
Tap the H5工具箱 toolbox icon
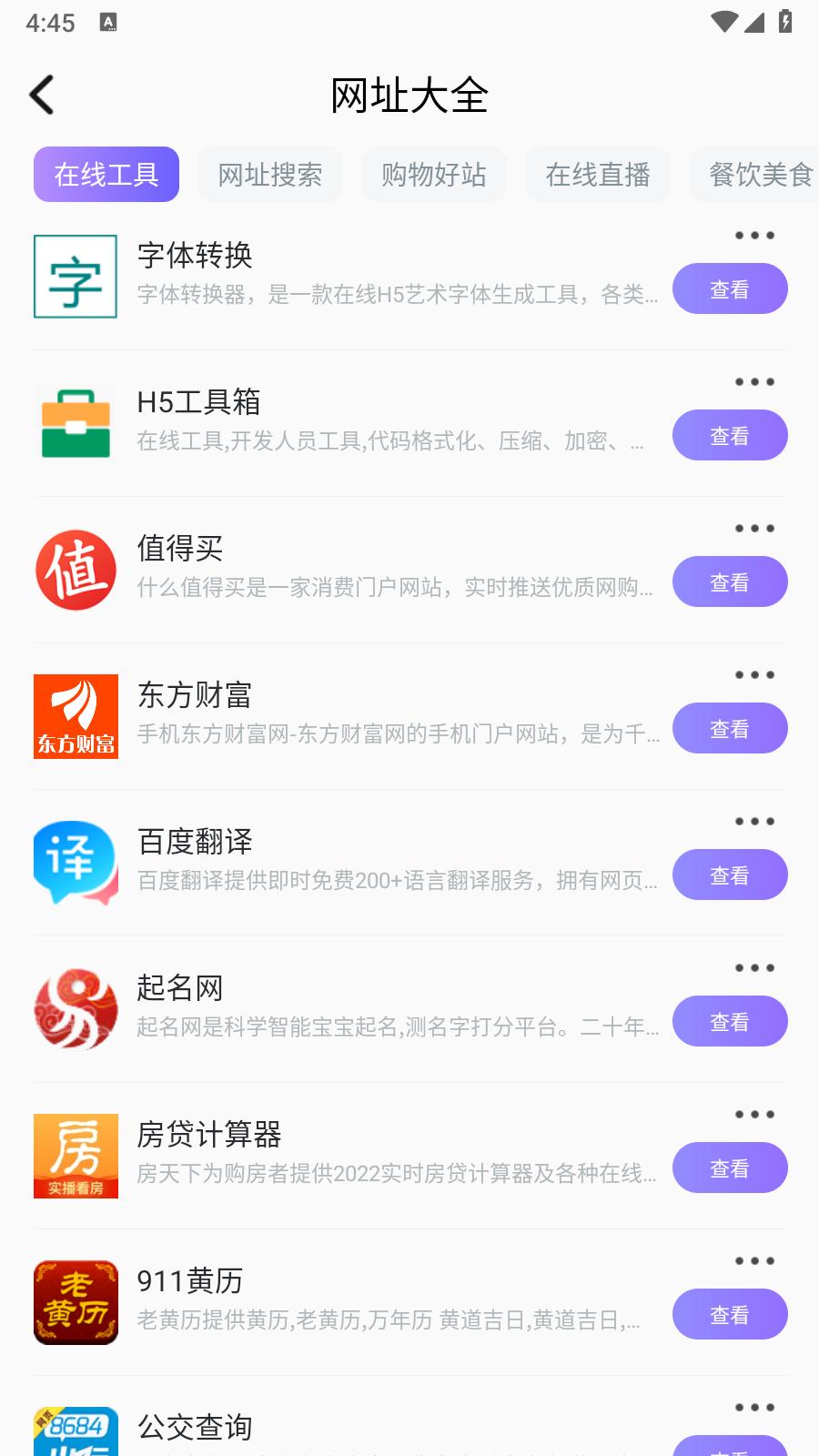[x=76, y=422]
